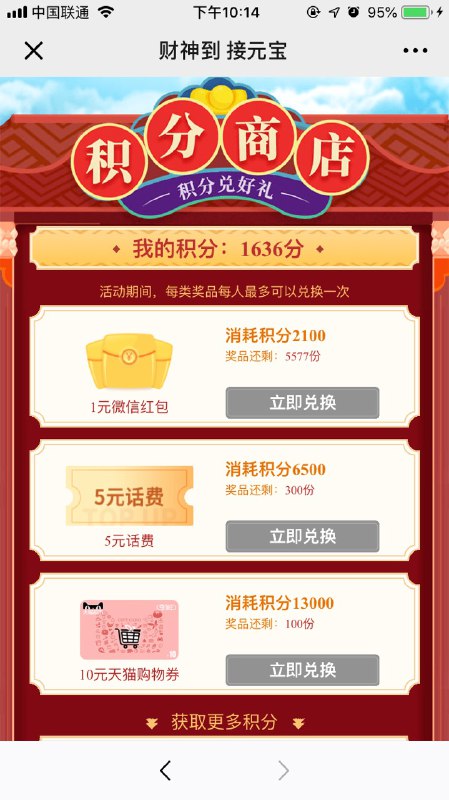Viewport: 449px width, 800px height.
Task: Tap 立即兑换 for 1元微信红包
Action: 303,403
